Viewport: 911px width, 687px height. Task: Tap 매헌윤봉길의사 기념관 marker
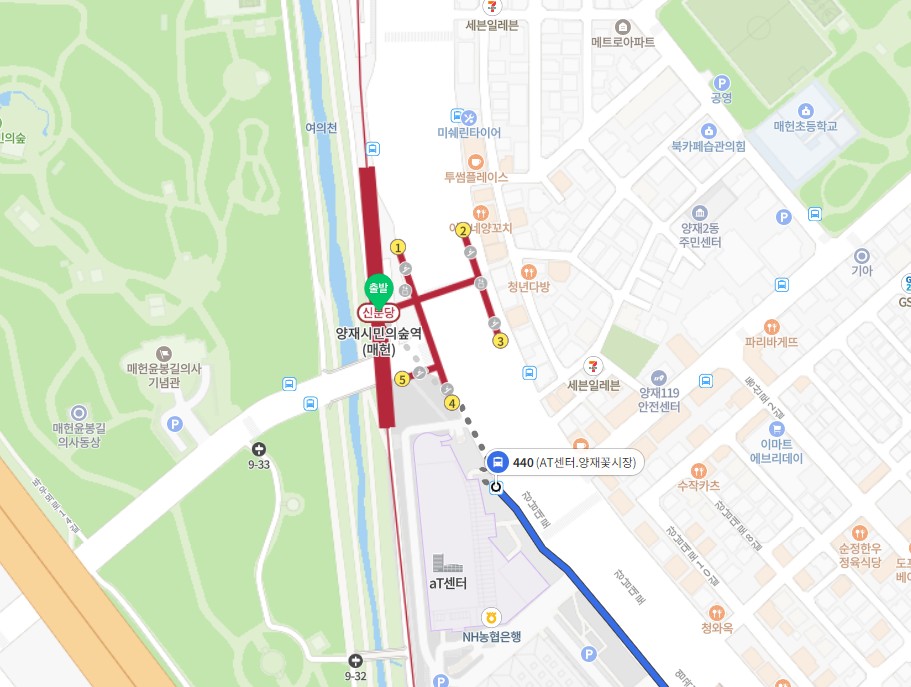(164, 354)
